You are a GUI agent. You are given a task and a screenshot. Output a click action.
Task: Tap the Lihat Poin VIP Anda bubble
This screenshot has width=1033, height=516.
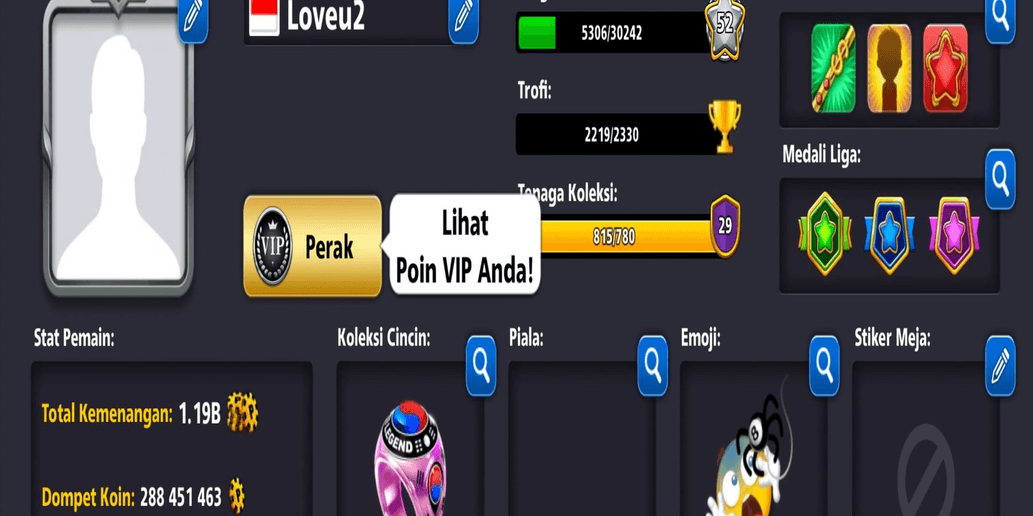pos(465,246)
